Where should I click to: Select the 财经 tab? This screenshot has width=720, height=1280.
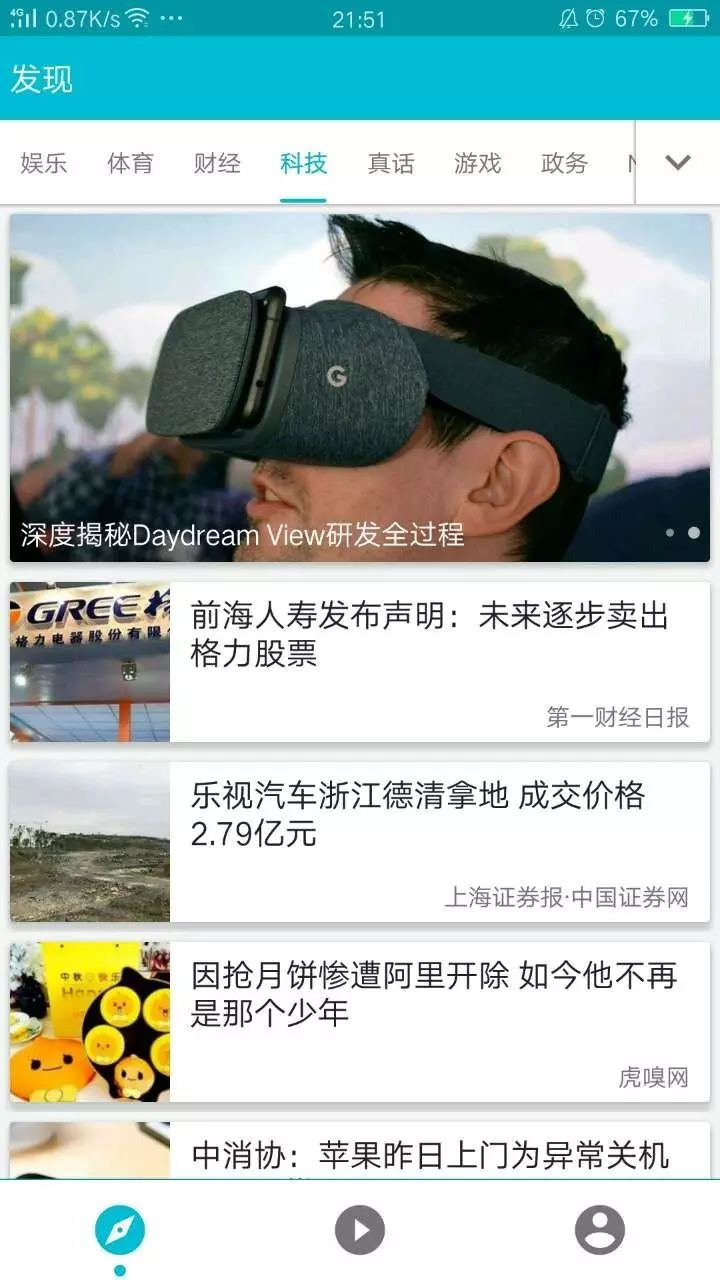[217, 163]
